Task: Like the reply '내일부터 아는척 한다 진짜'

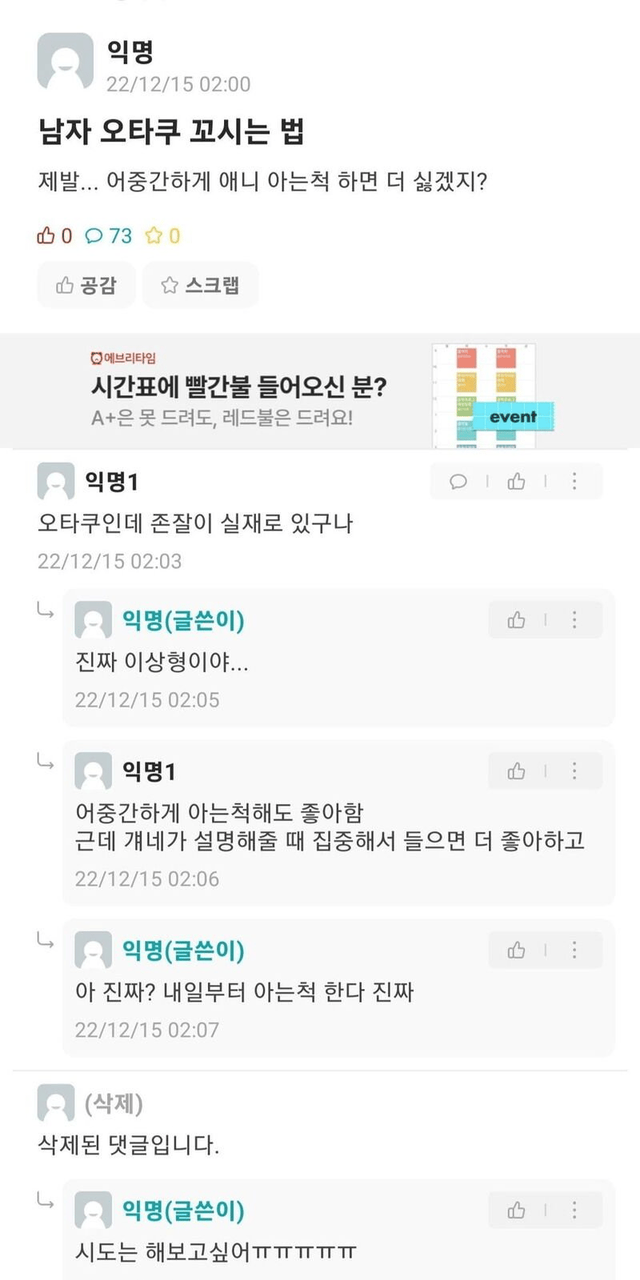Action: click(x=516, y=950)
